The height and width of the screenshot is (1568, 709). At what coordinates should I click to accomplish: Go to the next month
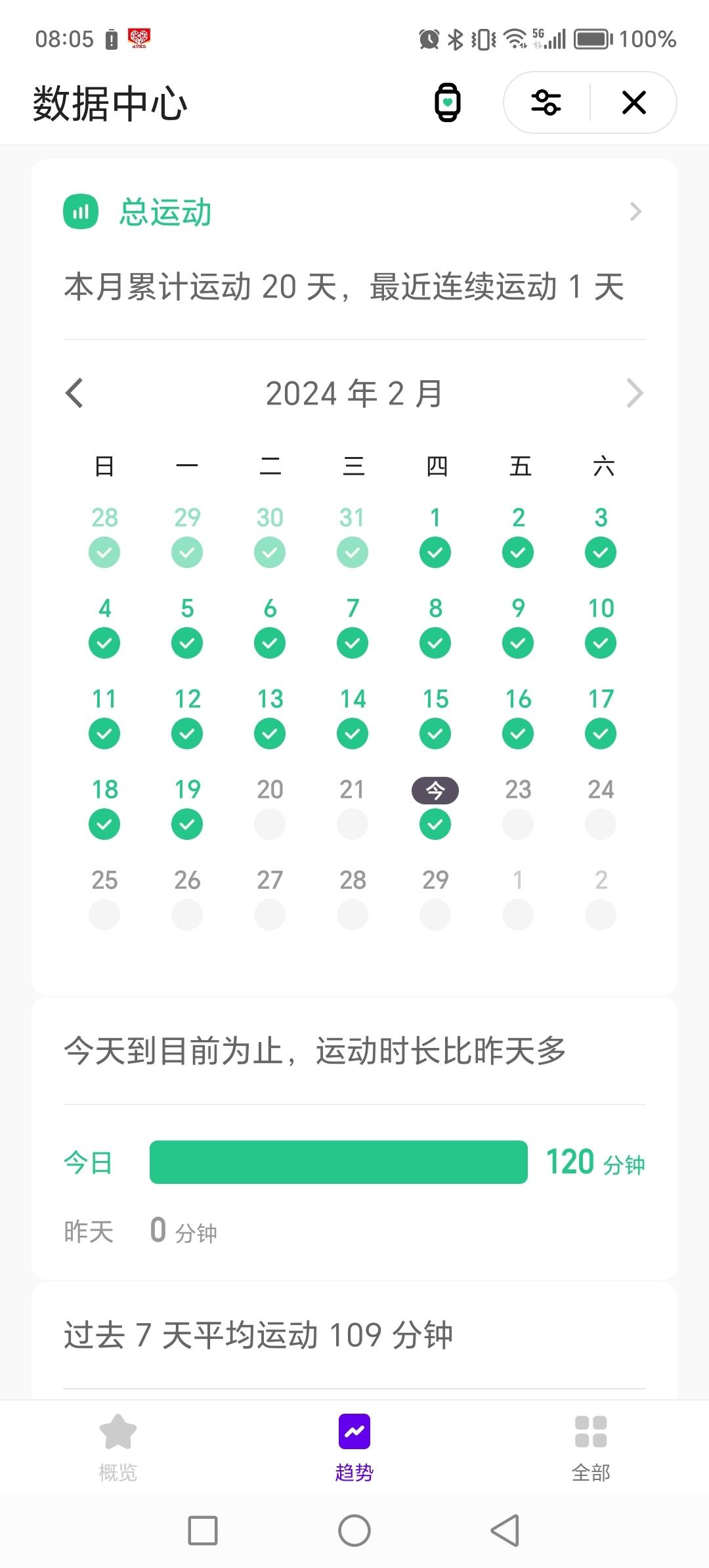[634, 393]
